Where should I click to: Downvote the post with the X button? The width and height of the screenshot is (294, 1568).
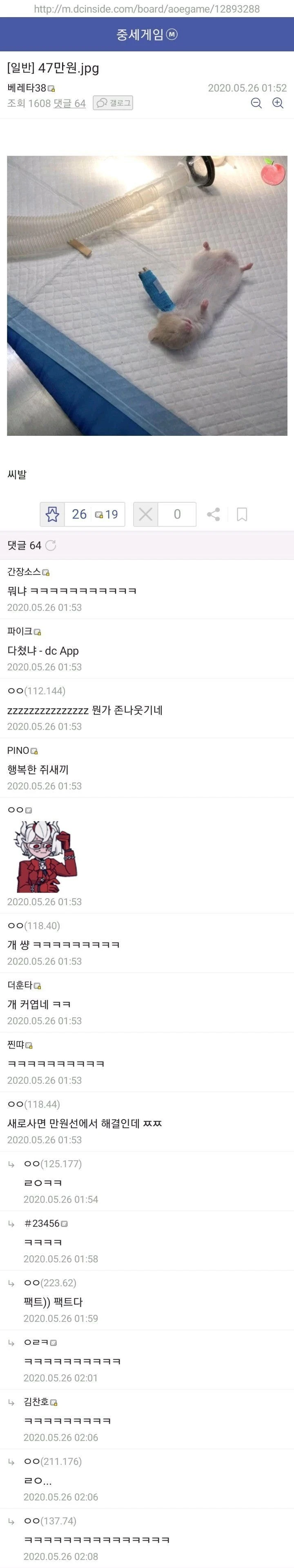point(146,515)
